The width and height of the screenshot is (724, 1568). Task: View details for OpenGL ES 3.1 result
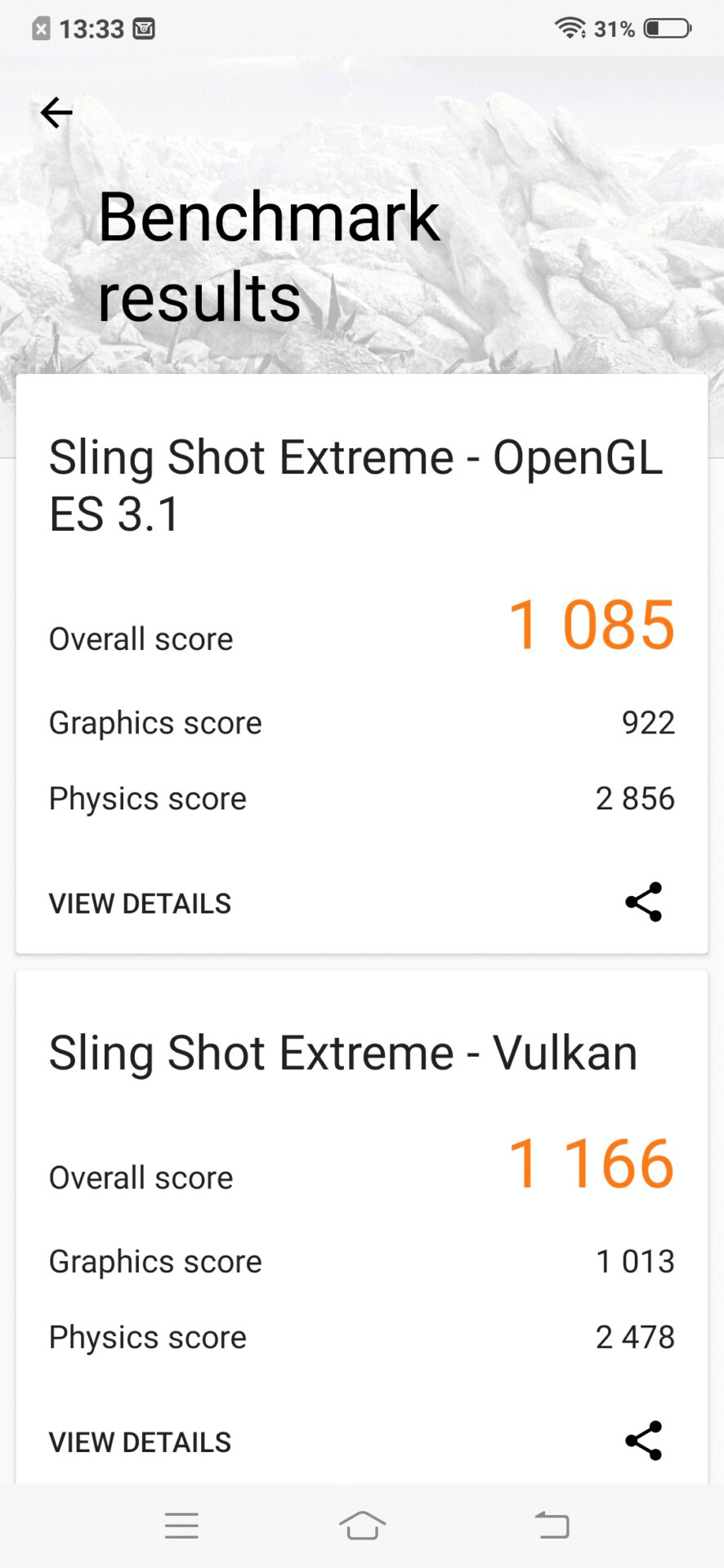point(140,904)
